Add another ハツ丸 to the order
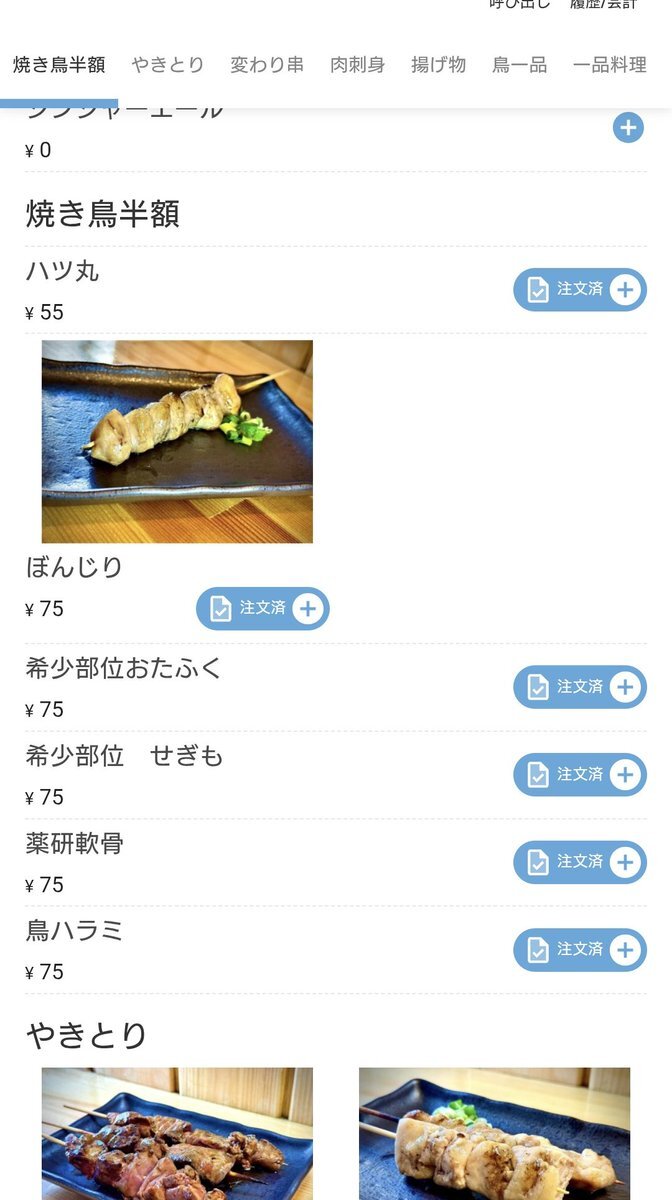This screenshot has height=1200, width=672. click(625, 290)
